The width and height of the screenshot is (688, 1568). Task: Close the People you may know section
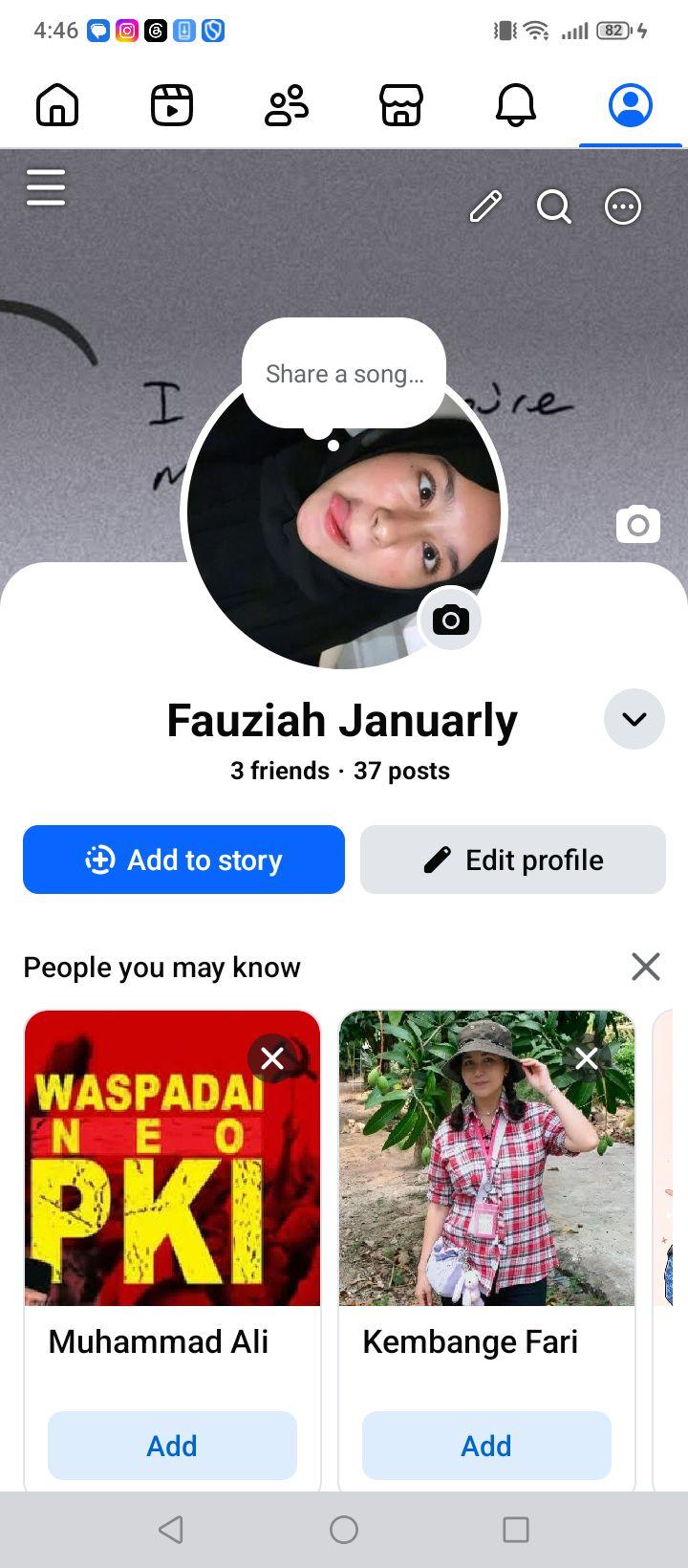point(646,967)
